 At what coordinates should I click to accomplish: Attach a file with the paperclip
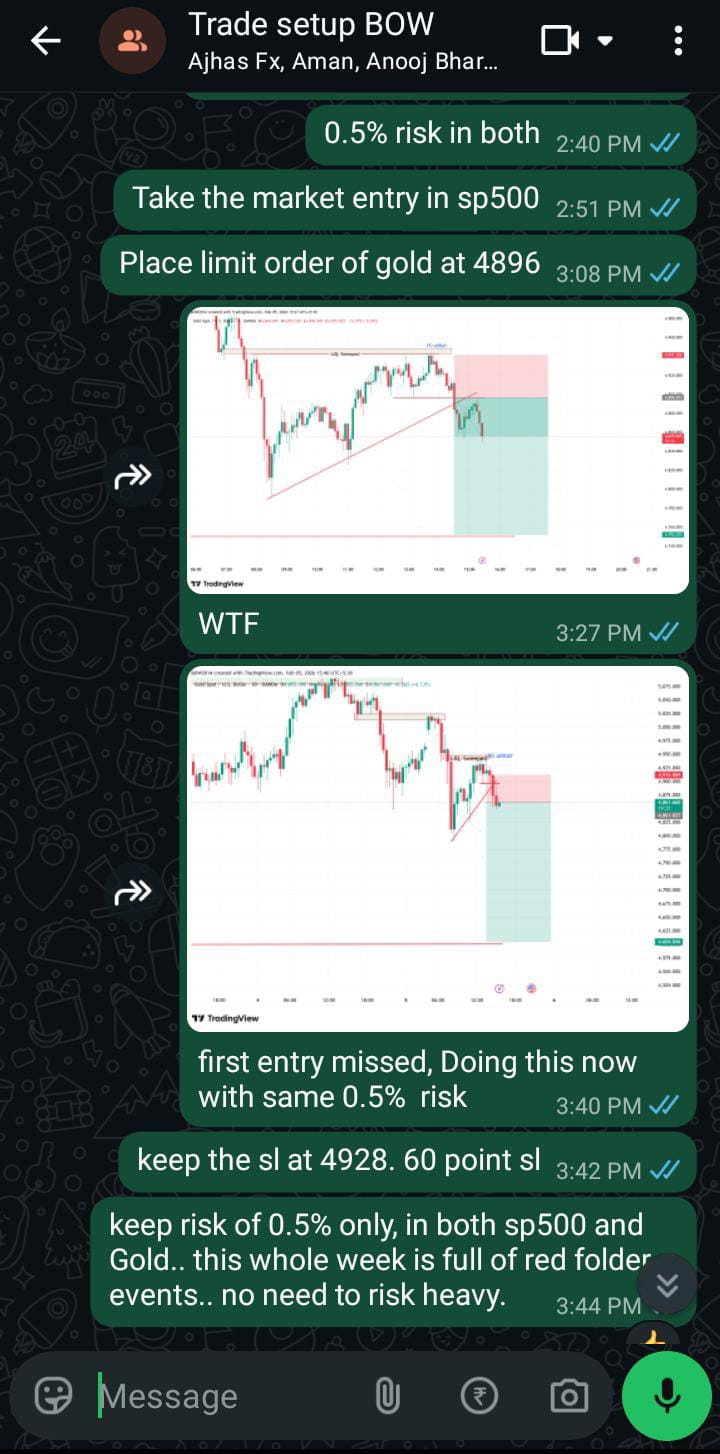[x=387, y=1396]
